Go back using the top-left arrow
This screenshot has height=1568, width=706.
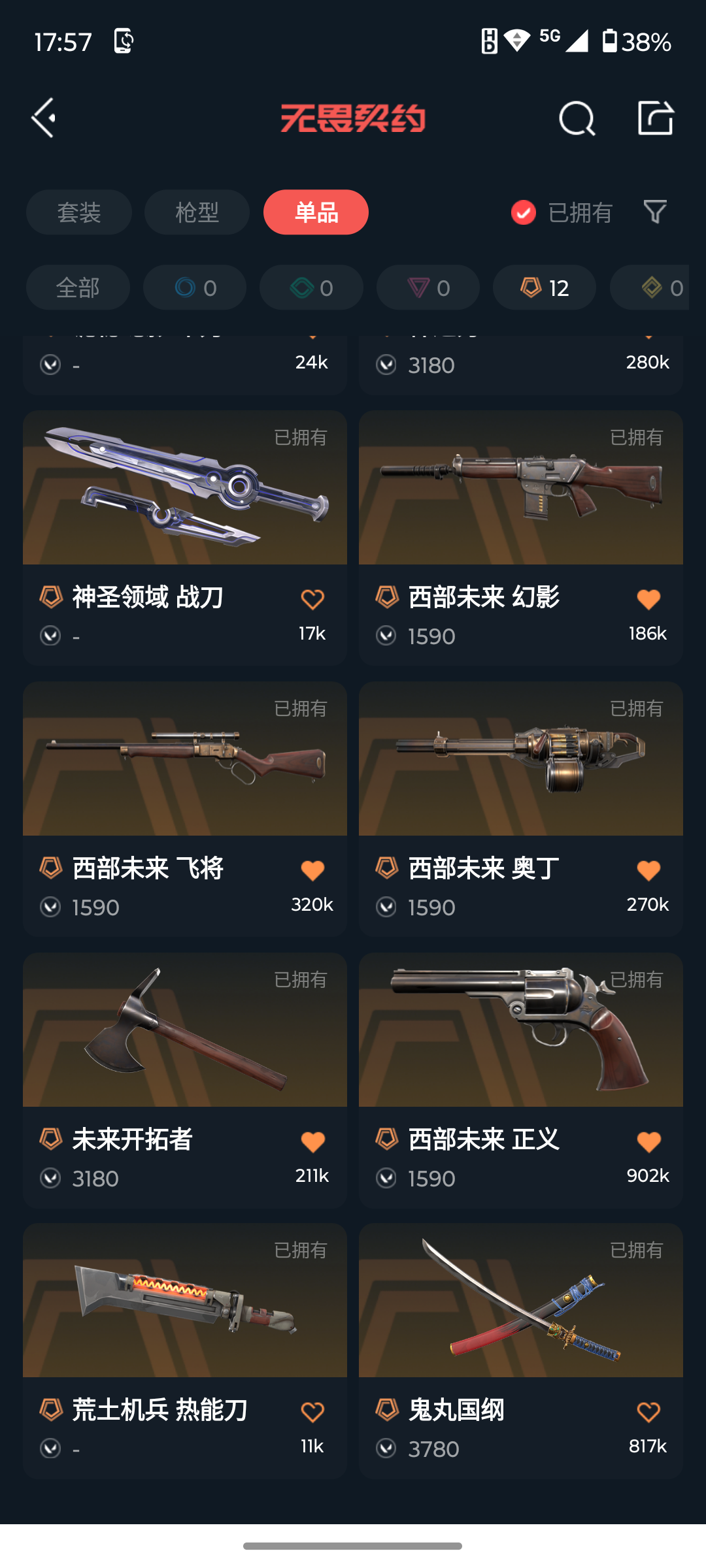(44, 118)
